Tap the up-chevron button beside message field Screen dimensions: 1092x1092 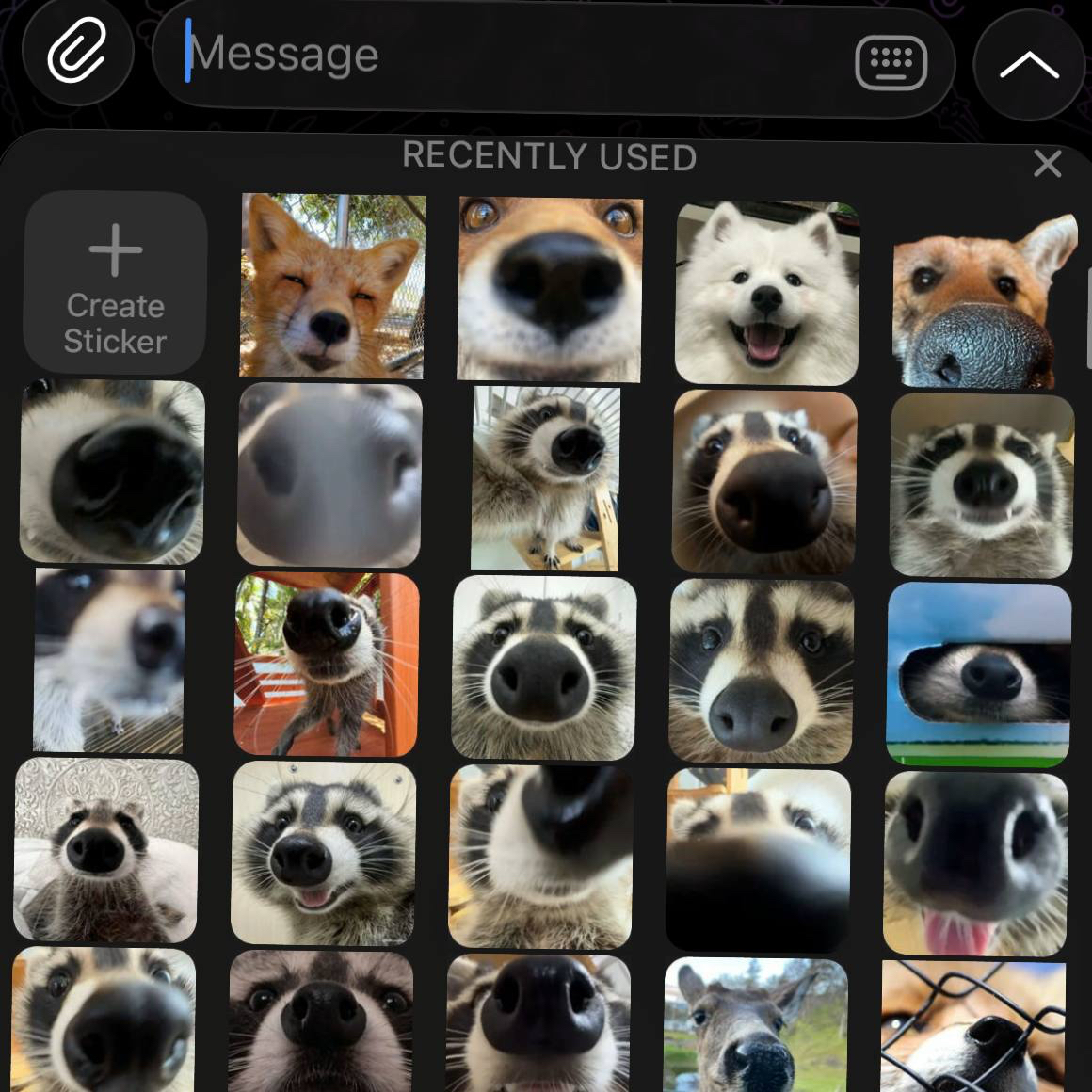pyautogui.click(x=1029, y=65)
